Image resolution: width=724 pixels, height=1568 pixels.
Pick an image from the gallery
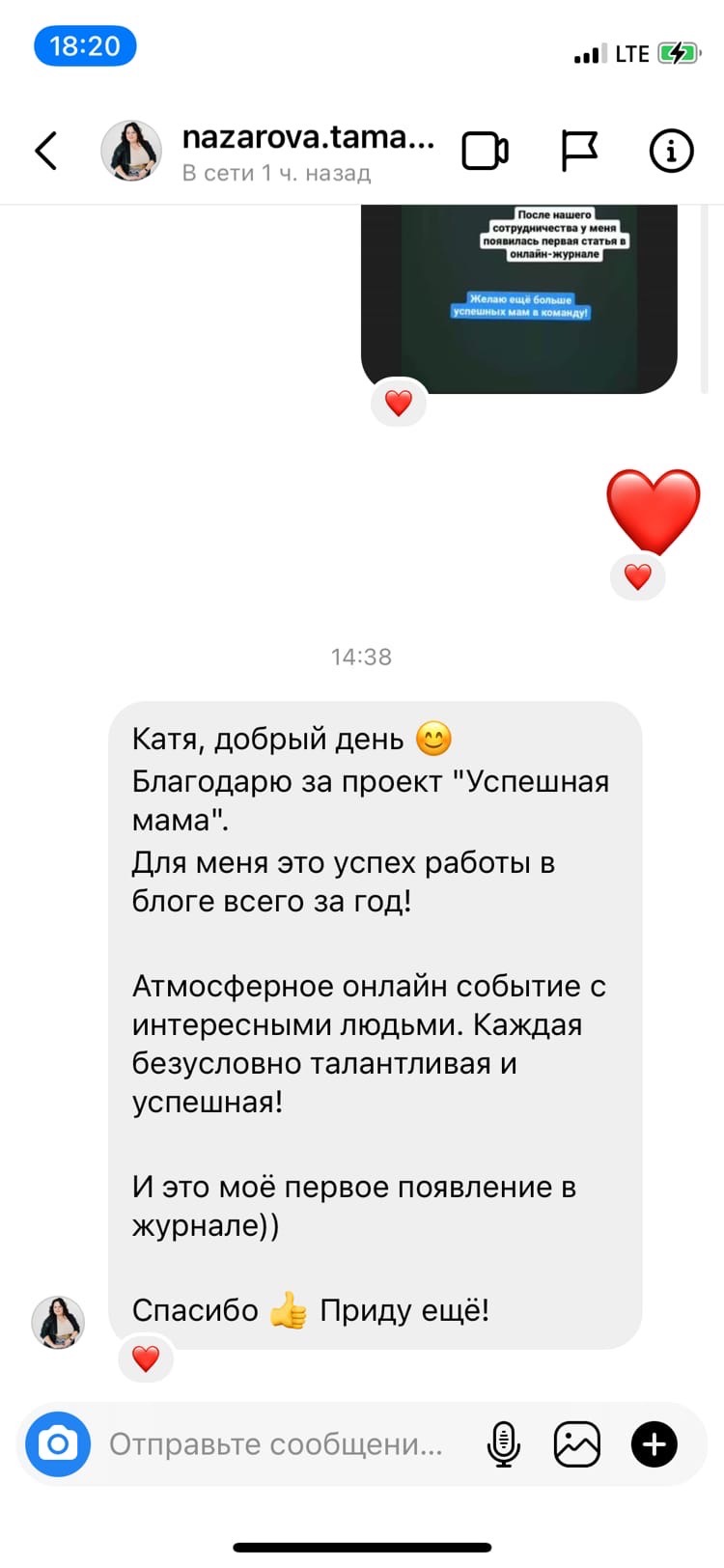[576, 1444]
